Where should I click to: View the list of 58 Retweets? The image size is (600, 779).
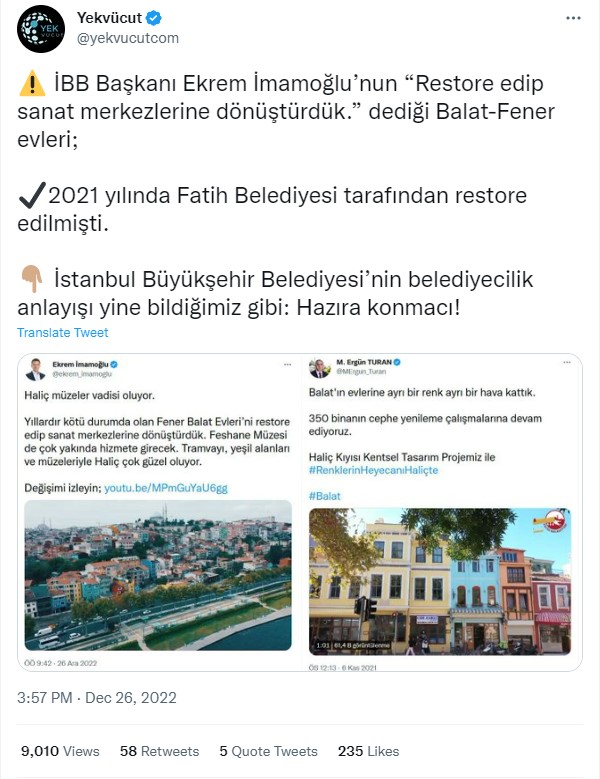pyautogui.click(x=159, y=751)
